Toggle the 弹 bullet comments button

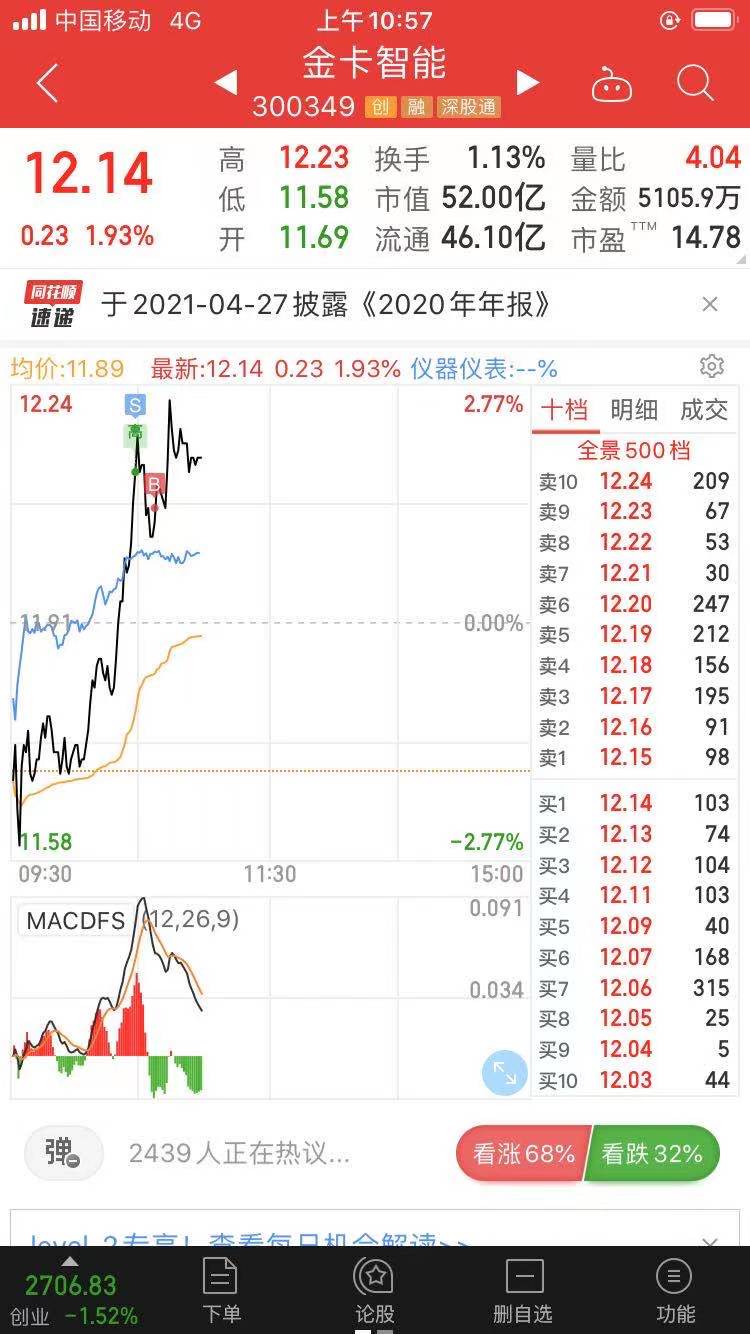[63, 1153]
